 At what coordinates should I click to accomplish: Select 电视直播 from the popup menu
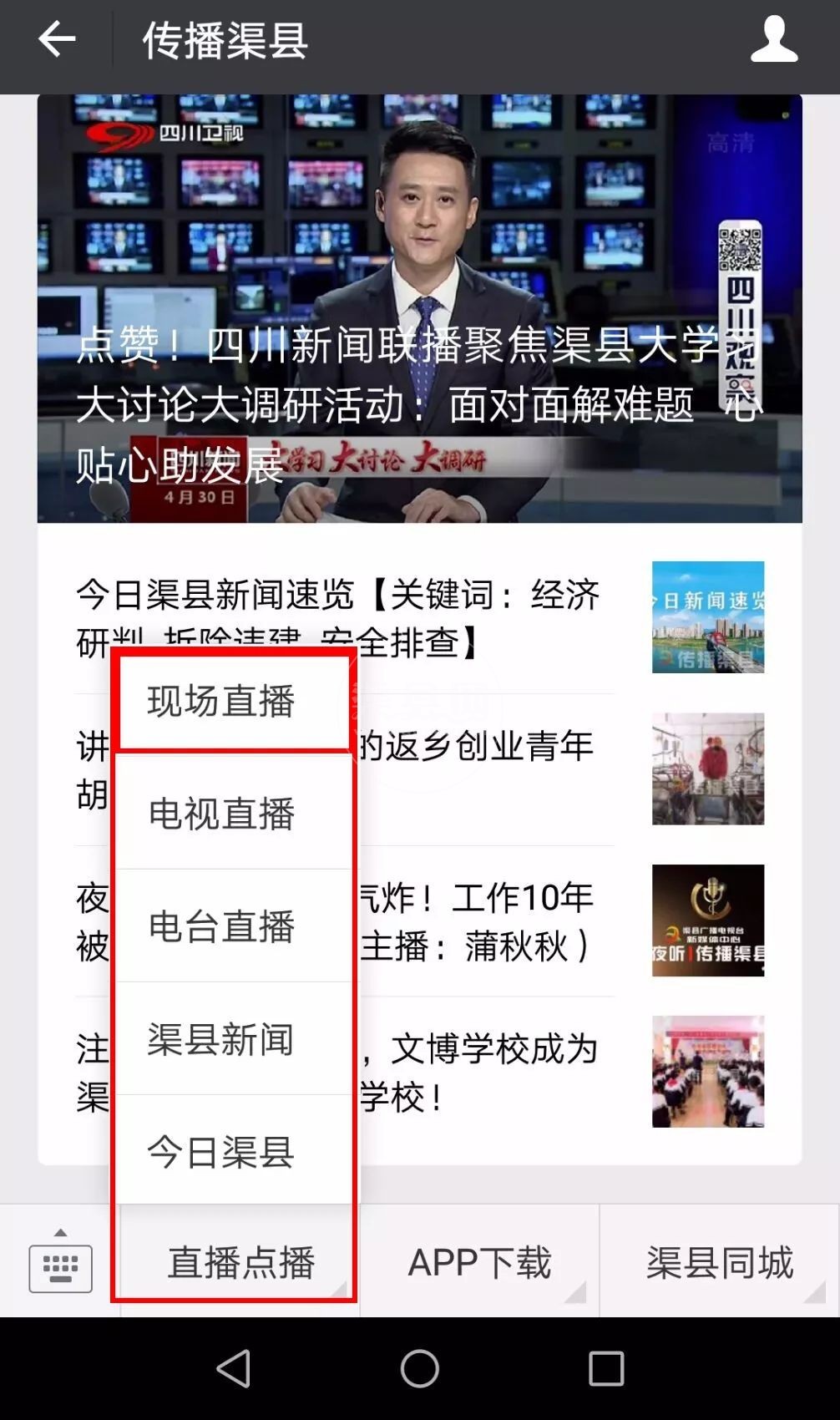click(x=221, y=814)
